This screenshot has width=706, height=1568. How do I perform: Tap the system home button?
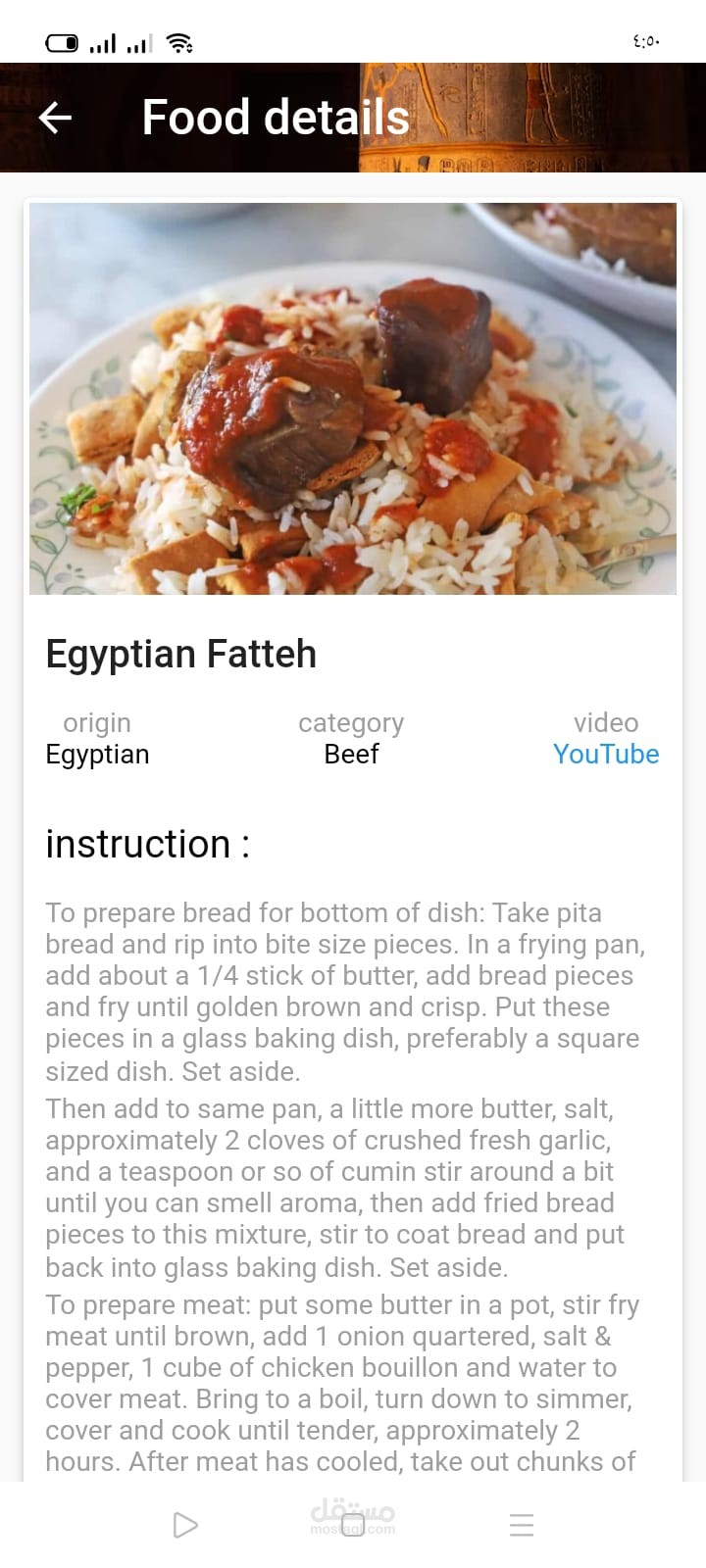click(x=353, y=1525)
